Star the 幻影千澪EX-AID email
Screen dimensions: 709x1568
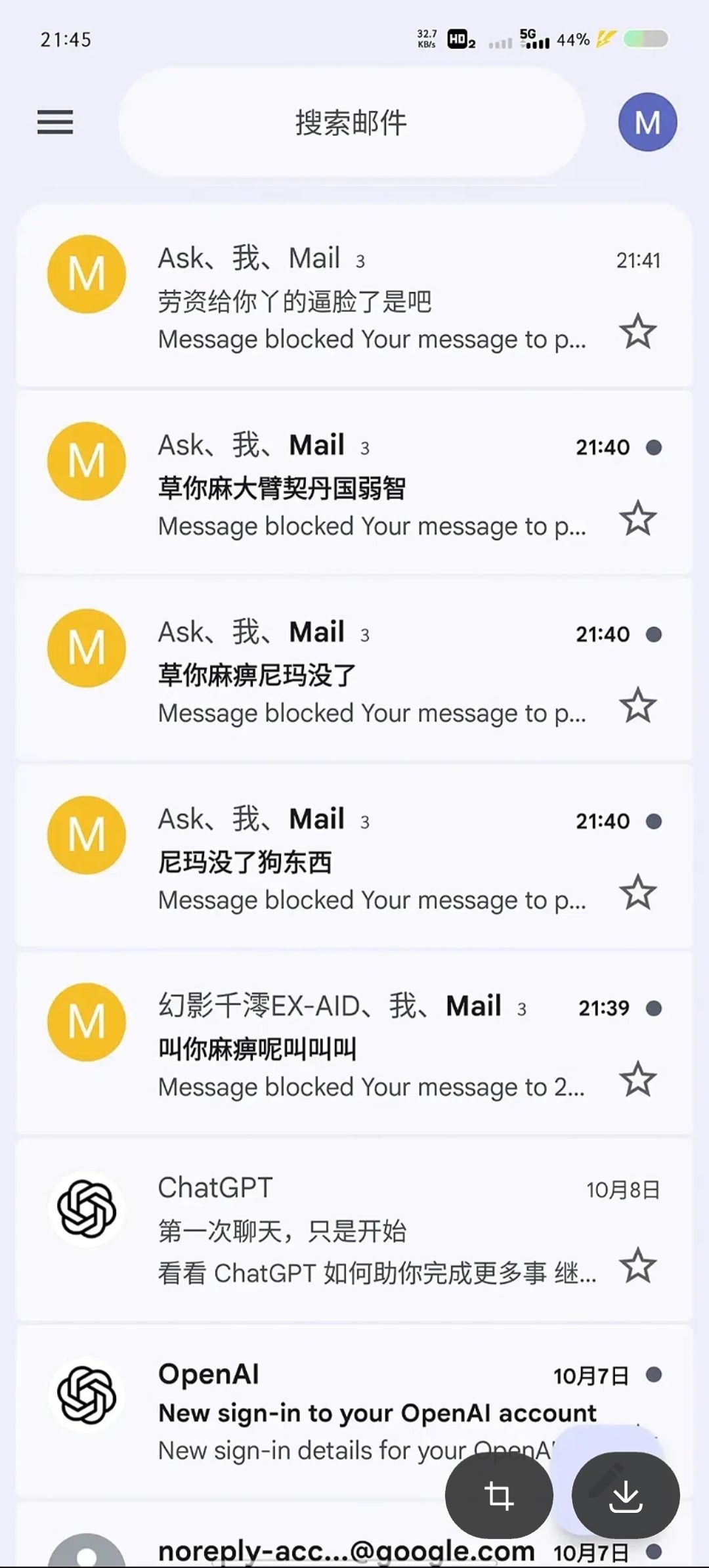point(637,1079)
